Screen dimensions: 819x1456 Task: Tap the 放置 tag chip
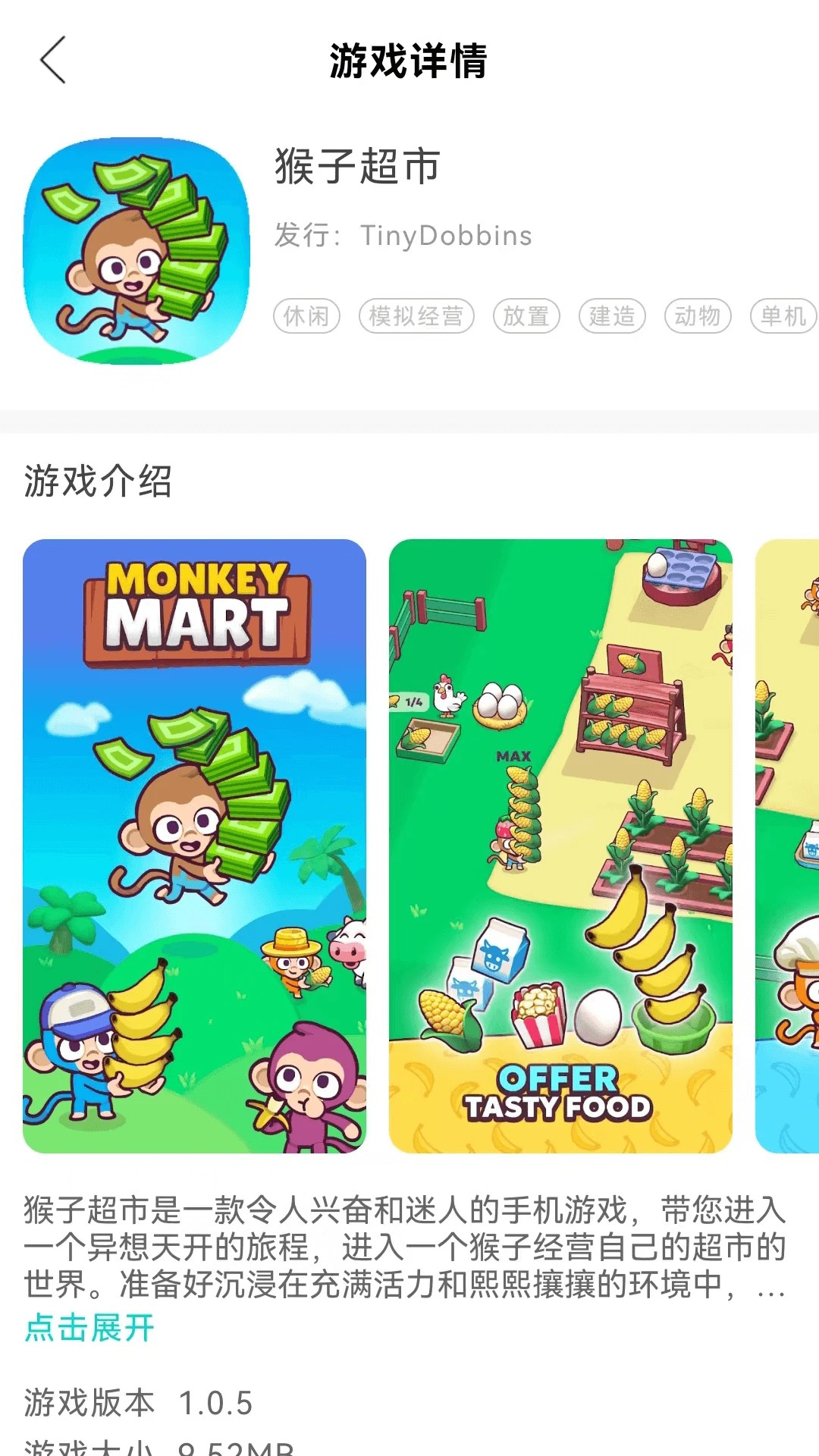tap(526, 316)
